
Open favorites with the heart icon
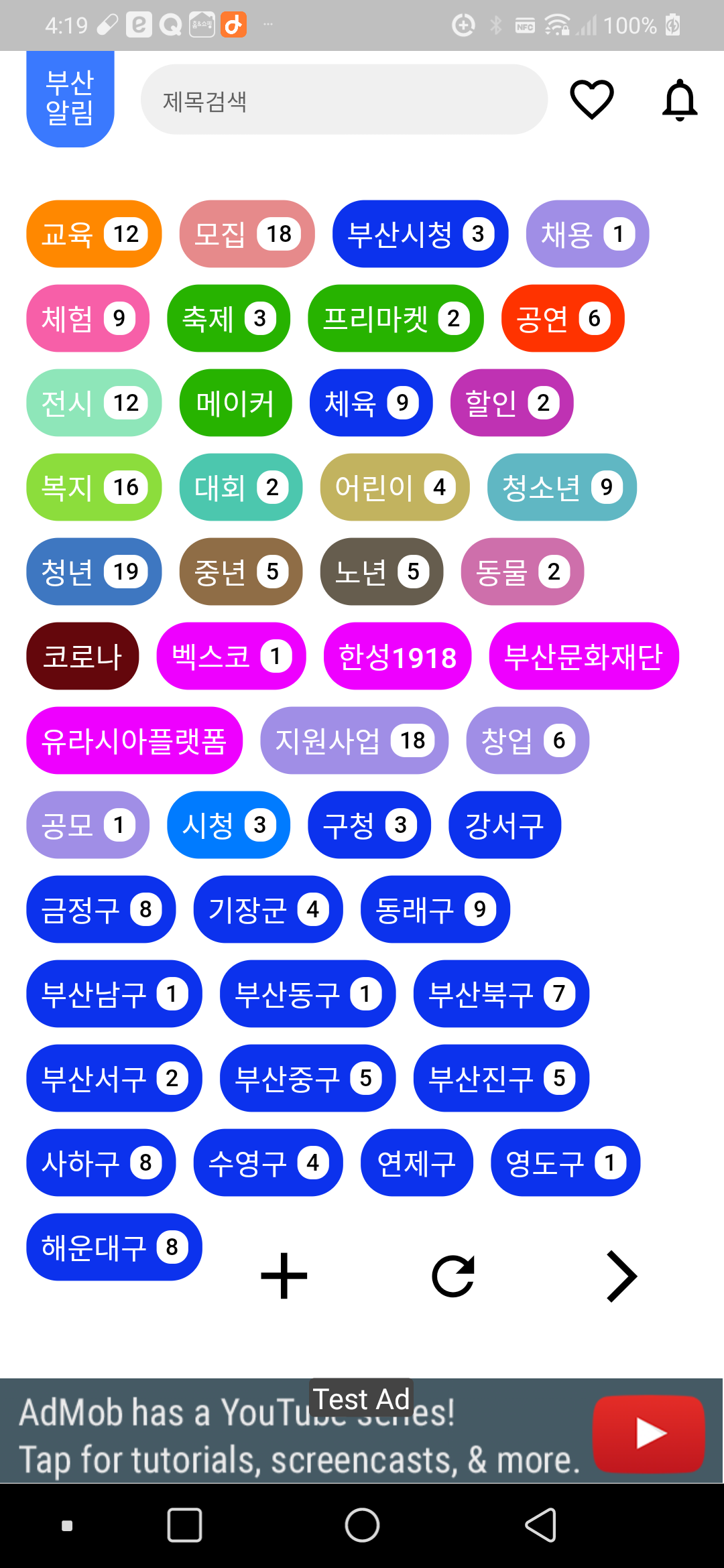[x=591, y=100]
